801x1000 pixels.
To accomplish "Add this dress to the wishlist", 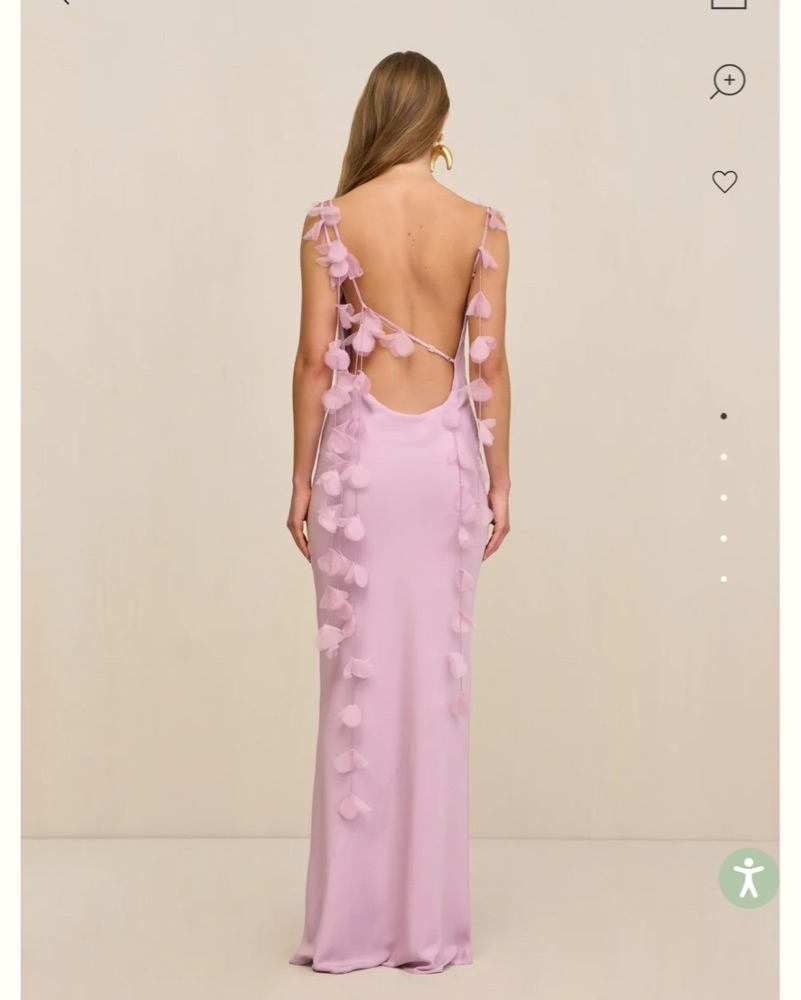I will (724, 182).
